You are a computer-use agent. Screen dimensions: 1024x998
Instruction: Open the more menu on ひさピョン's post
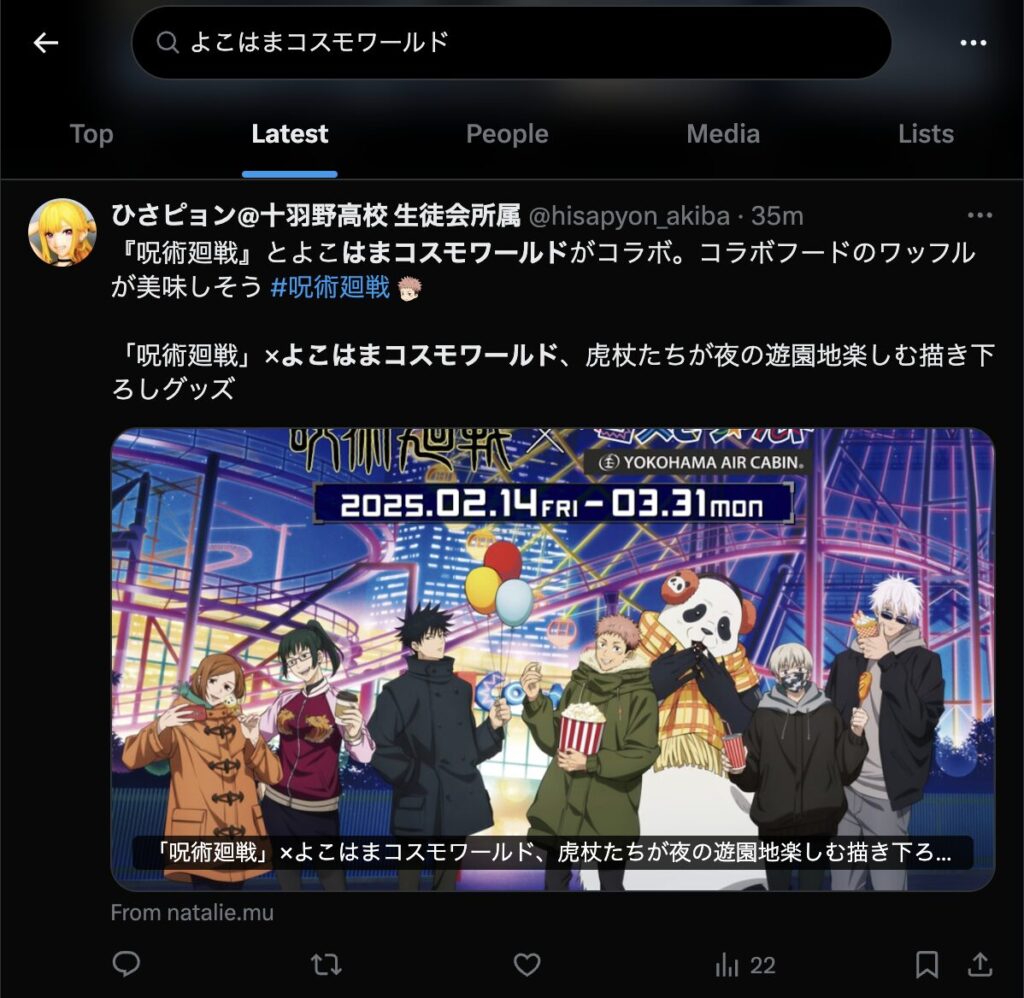pos(979,216)
